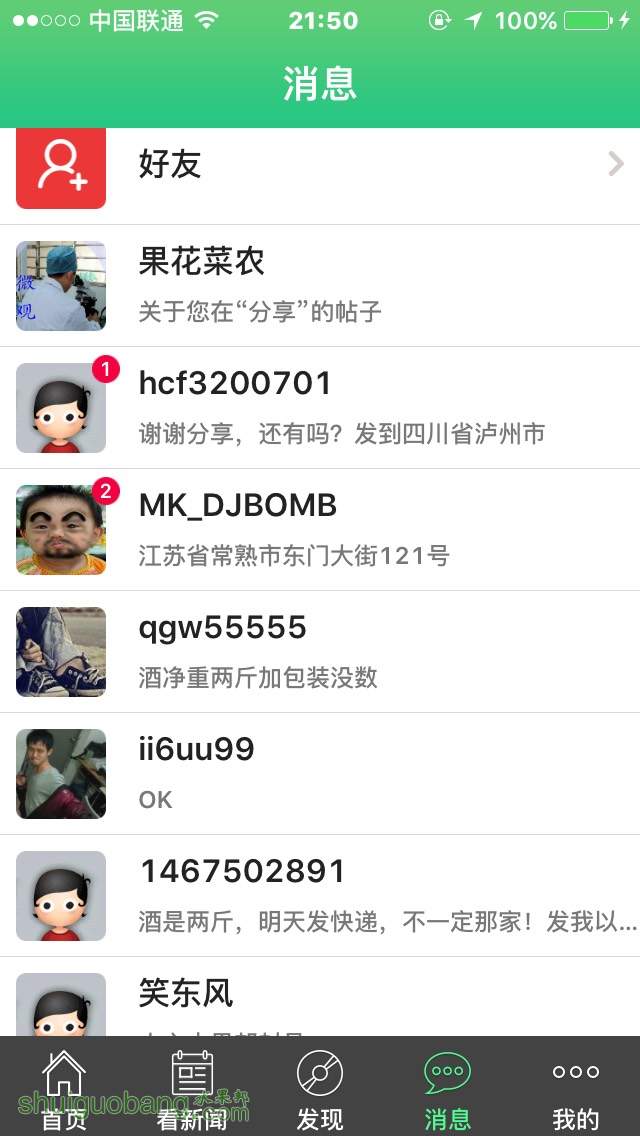Image resolution: width=640 pixels, height=1136 pixels.
Task: Open the chat with 1467502891
Action: coord(320,896)
